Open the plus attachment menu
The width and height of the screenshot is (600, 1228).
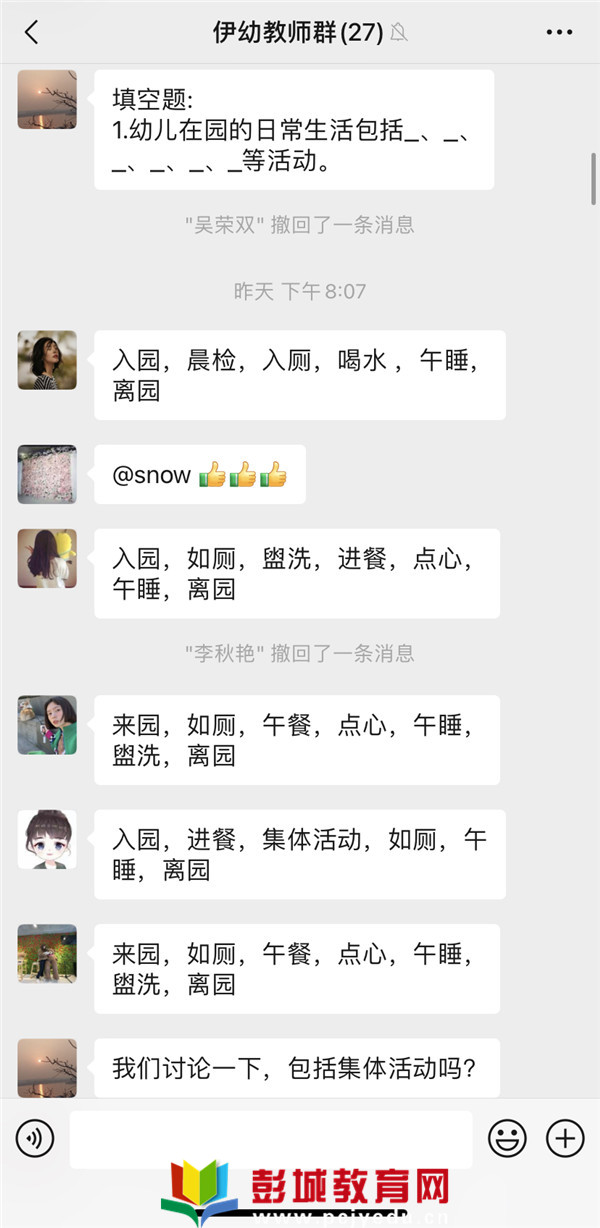565,1138
